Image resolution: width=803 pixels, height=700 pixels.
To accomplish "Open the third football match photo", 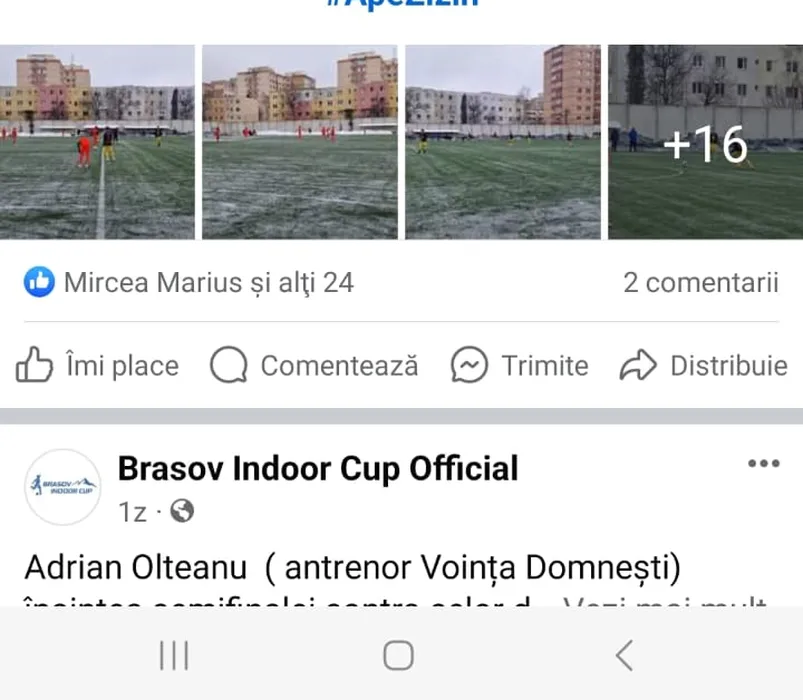I will tap(502, 141).
